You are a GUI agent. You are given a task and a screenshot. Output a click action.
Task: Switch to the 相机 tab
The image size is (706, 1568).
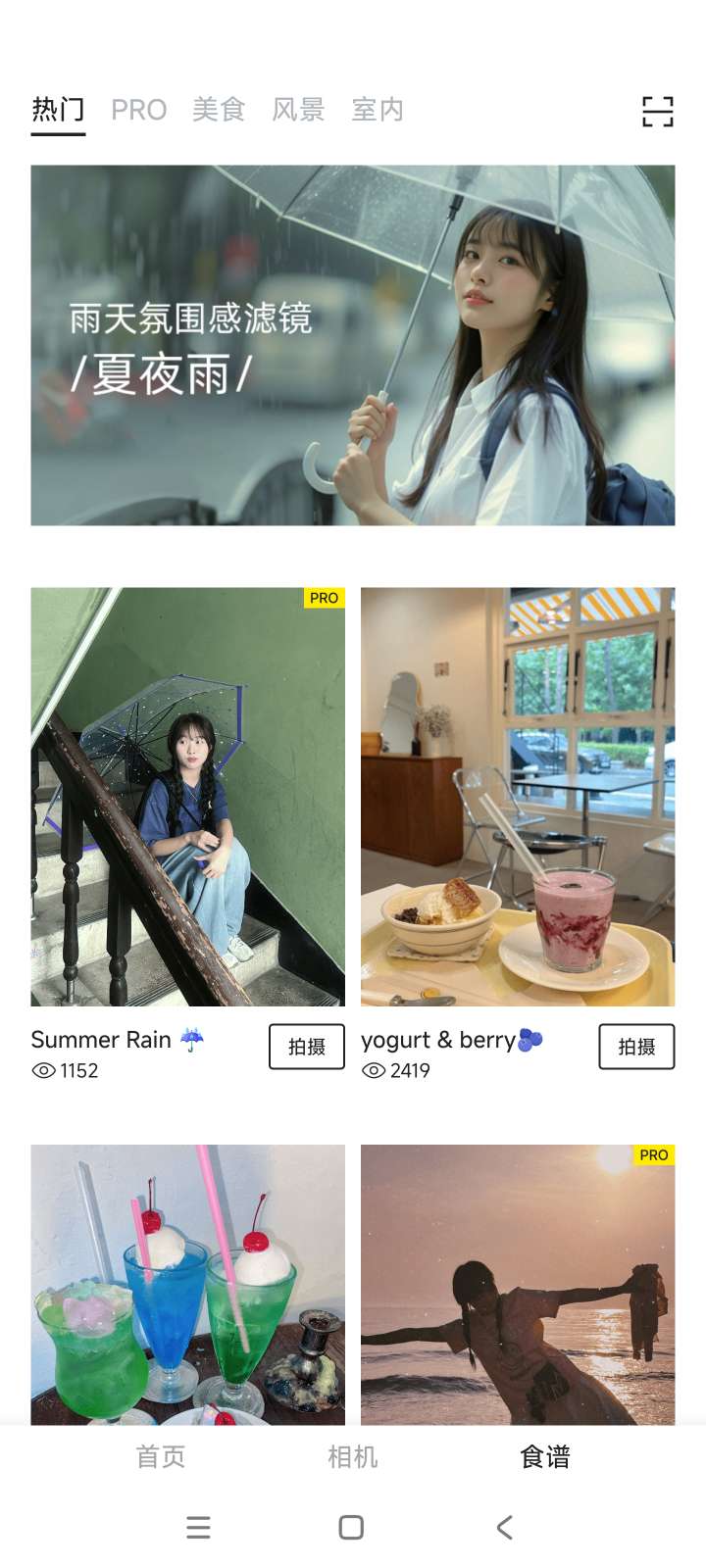pyautogui.click(x=353, y=1456)
